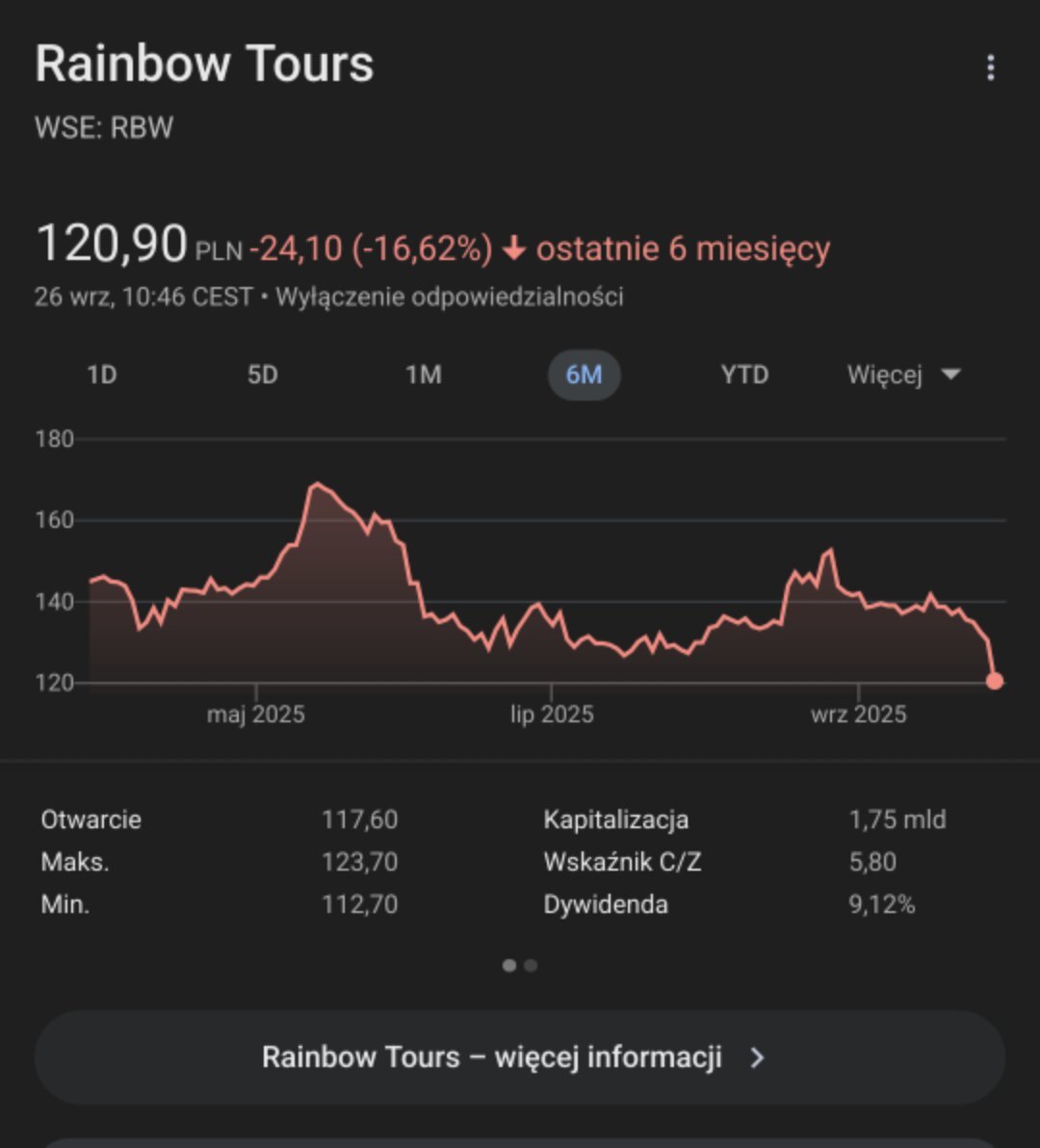
Task: Go to second stats page dot
Action: click(x=531, y=965)
